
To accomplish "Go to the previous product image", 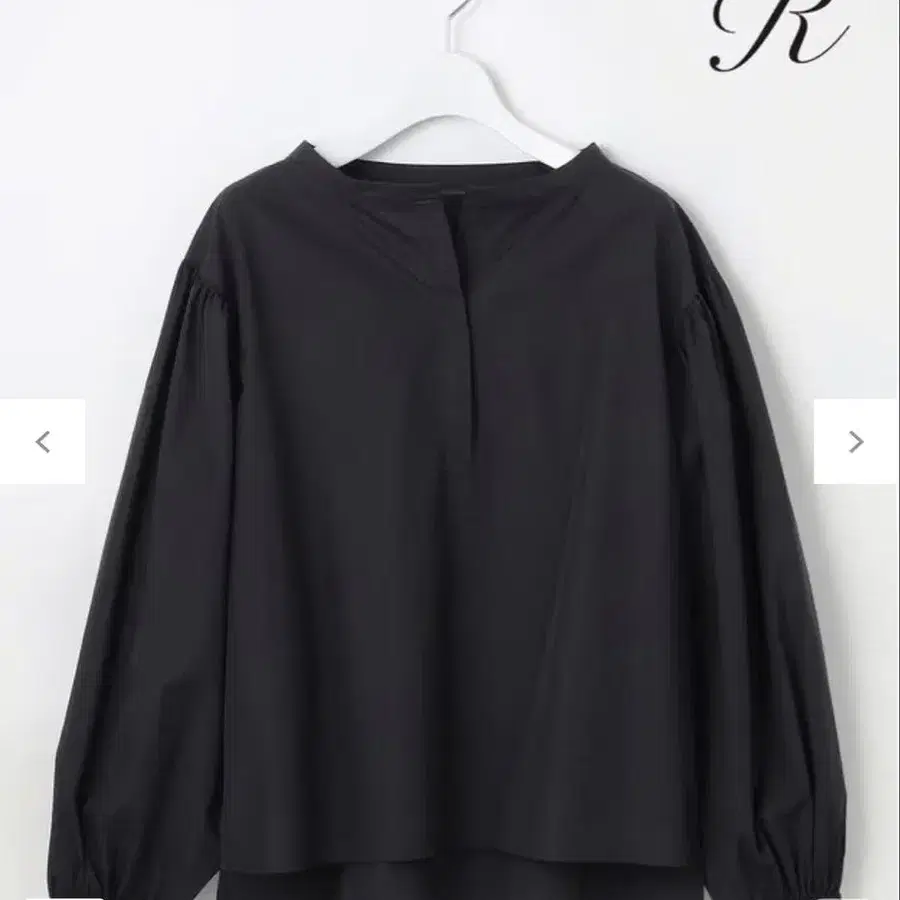I will point(42,442).
